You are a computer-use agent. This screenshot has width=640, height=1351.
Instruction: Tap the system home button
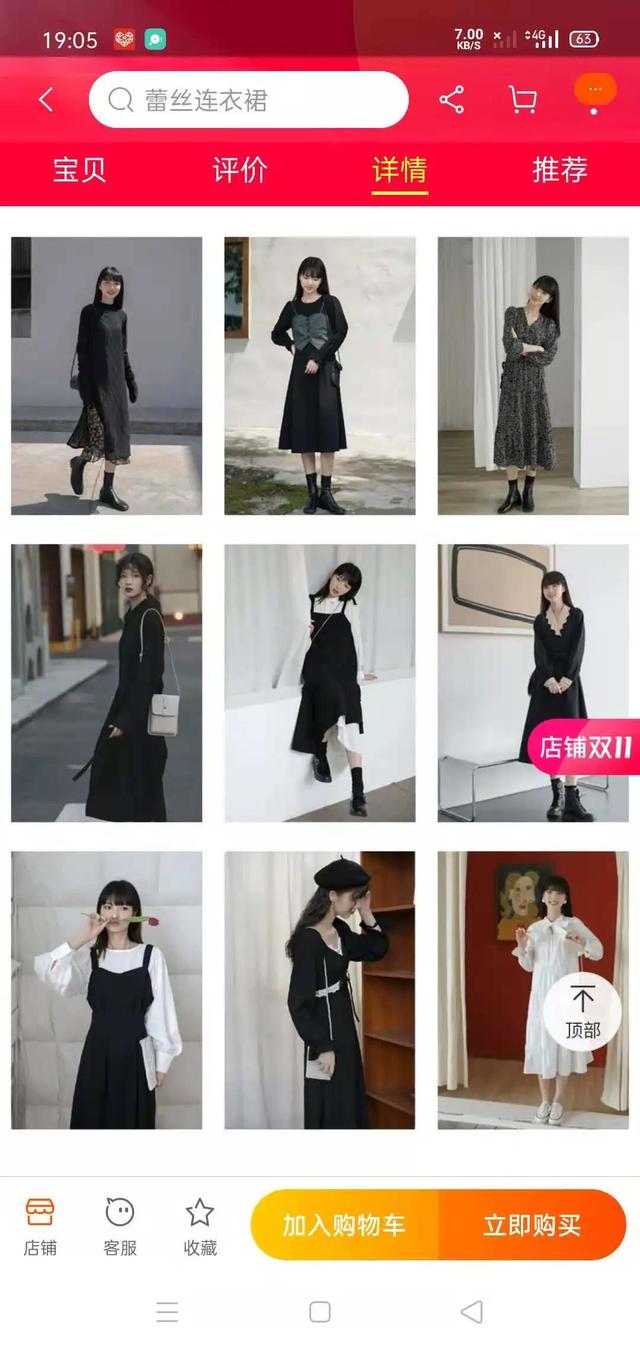[320, 1312]
